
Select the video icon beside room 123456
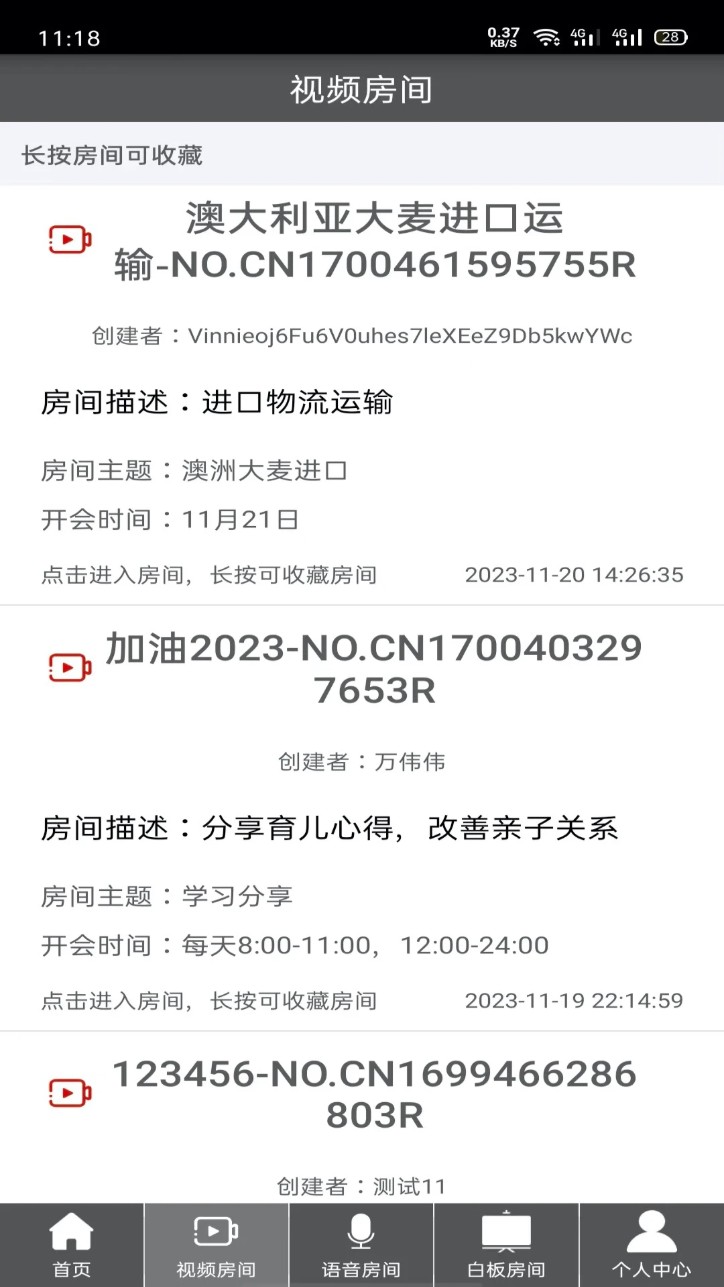pos(69,1091)
